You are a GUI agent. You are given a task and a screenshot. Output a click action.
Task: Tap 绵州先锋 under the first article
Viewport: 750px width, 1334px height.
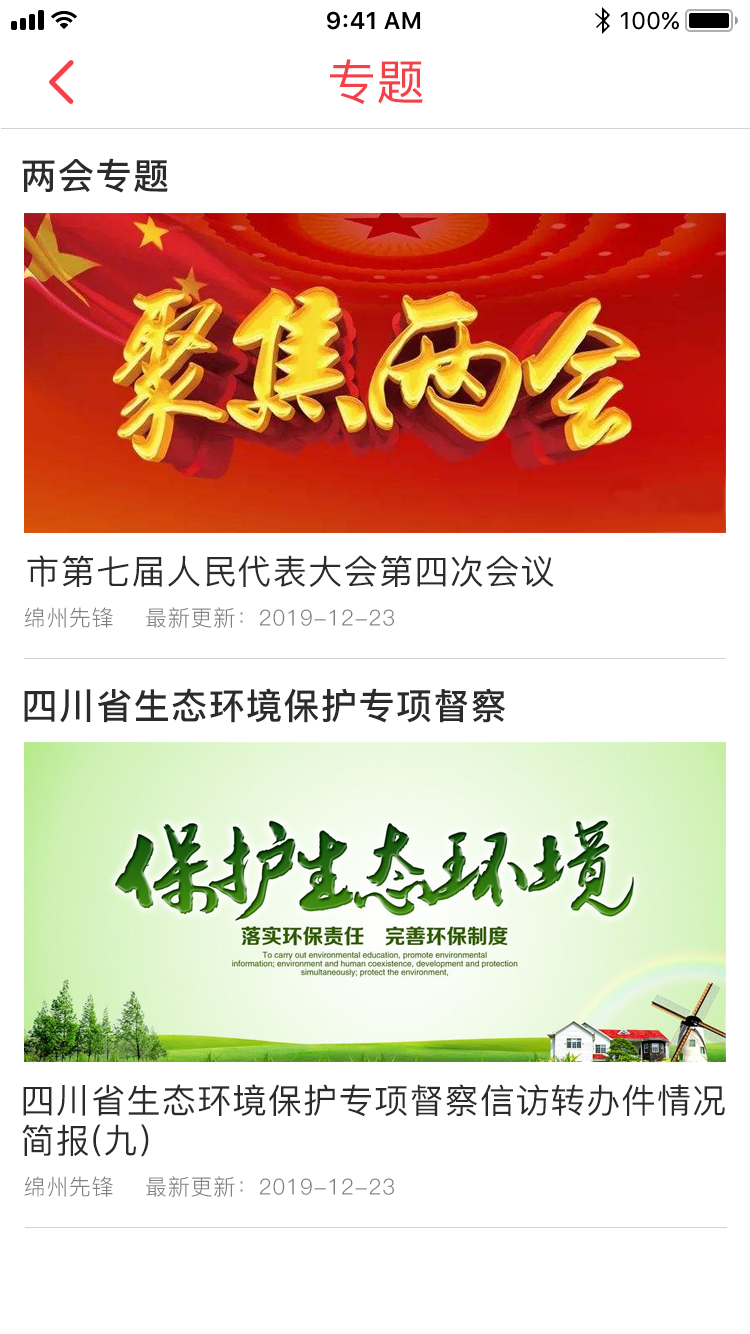(68, 618)
